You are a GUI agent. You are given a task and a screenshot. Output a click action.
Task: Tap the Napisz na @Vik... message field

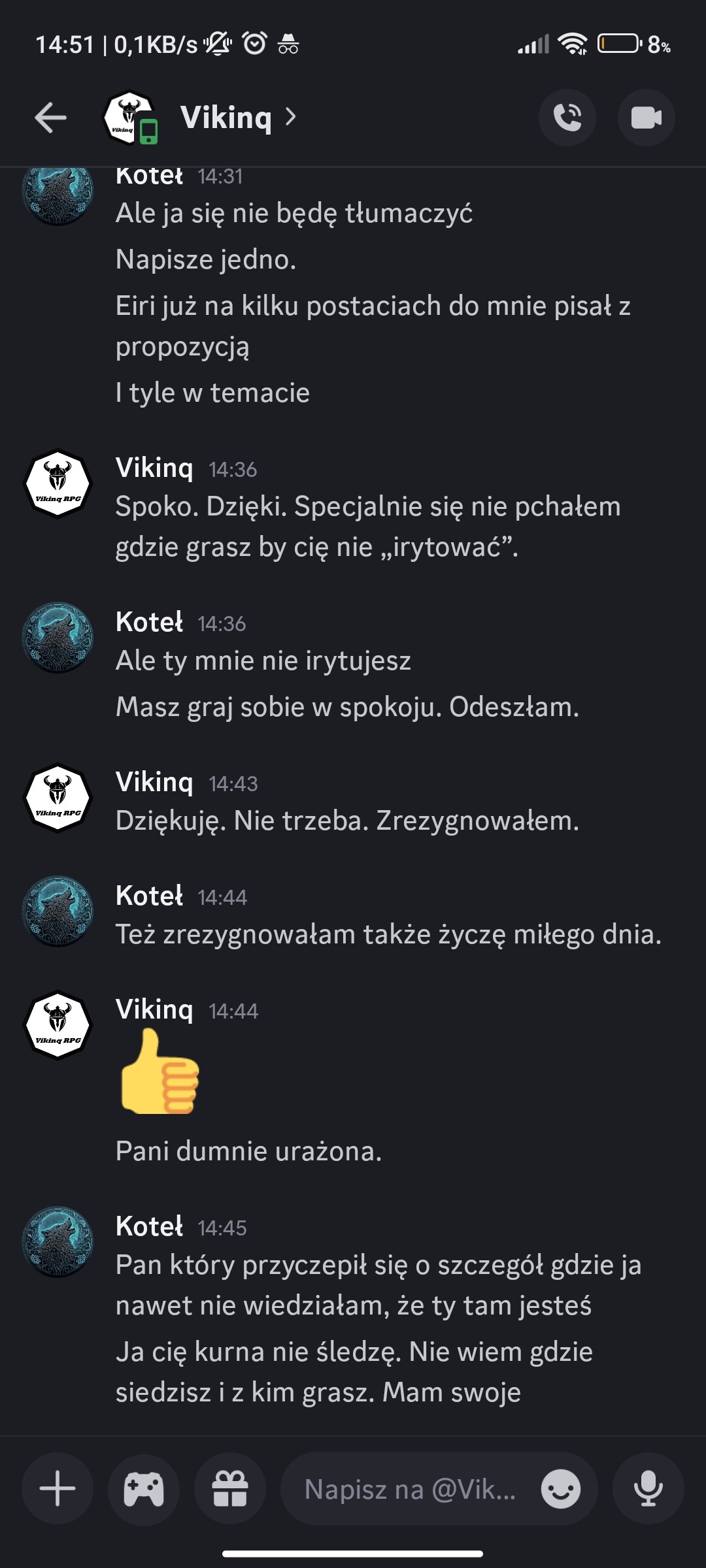411,1489
